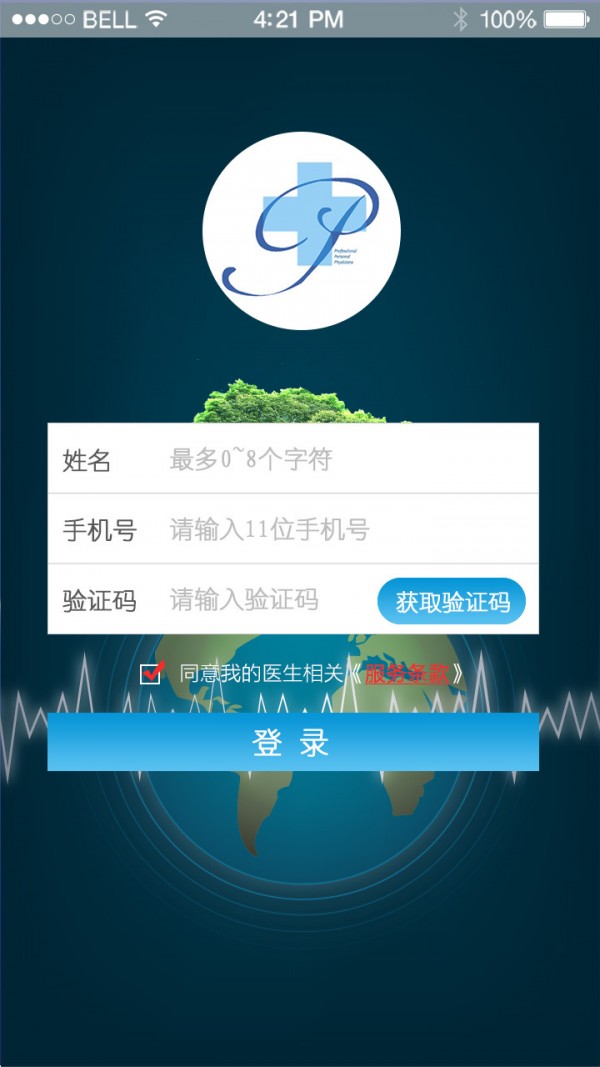Open the 服务条款 terms of service link

pos(408,674)
